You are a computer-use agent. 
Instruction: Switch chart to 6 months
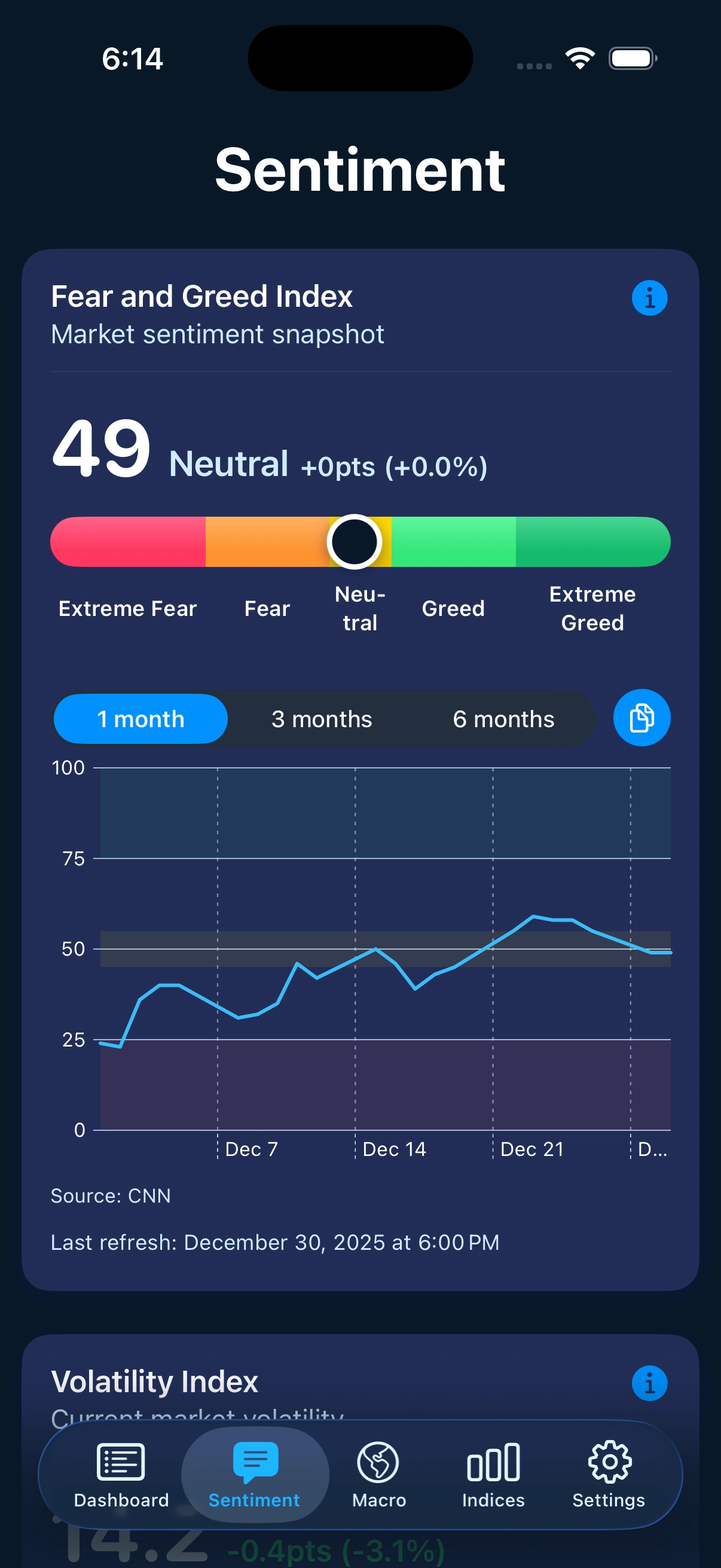coord(503,719)
